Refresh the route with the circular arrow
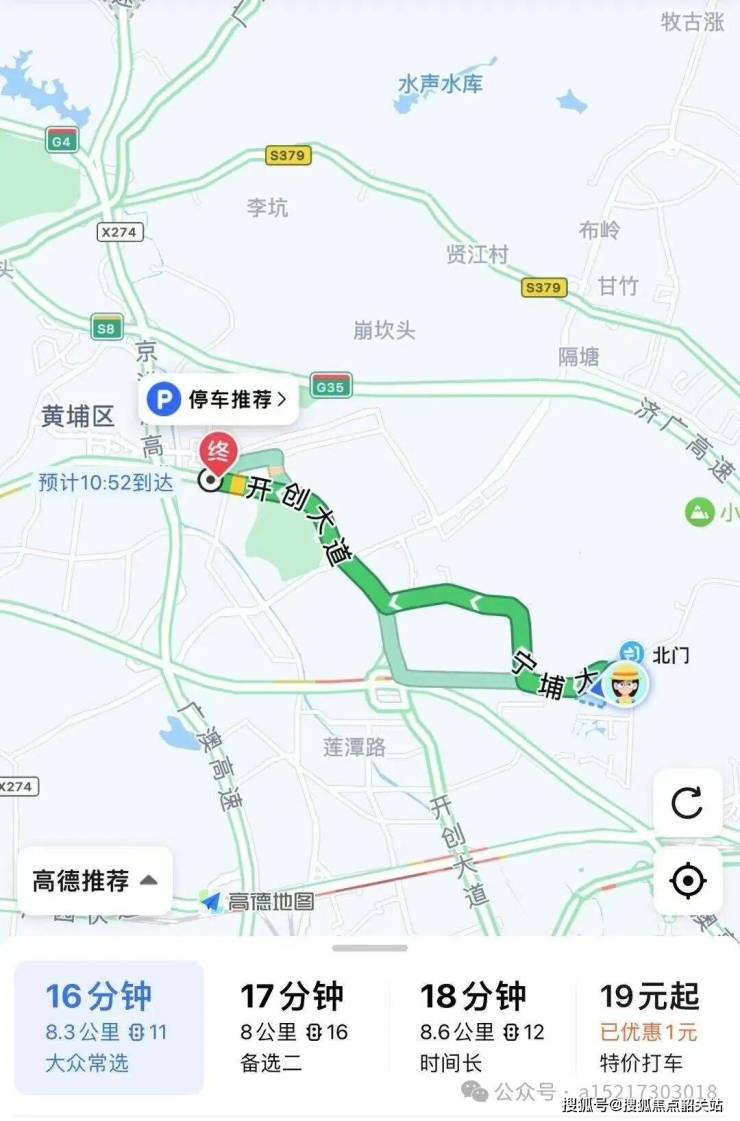The height and width of the screenshot is (1121, 740). (687, 803)
